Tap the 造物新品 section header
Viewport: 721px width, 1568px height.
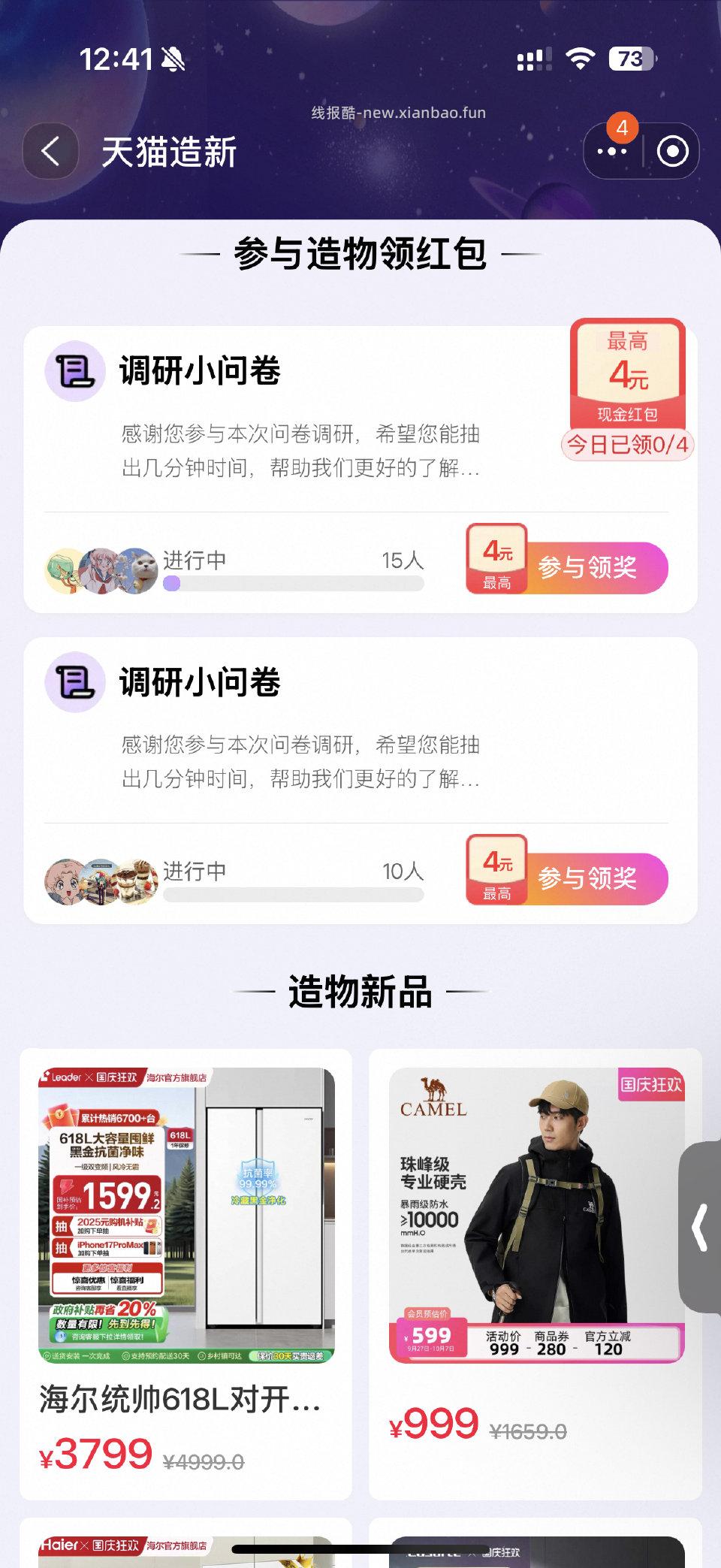[360, 990]
